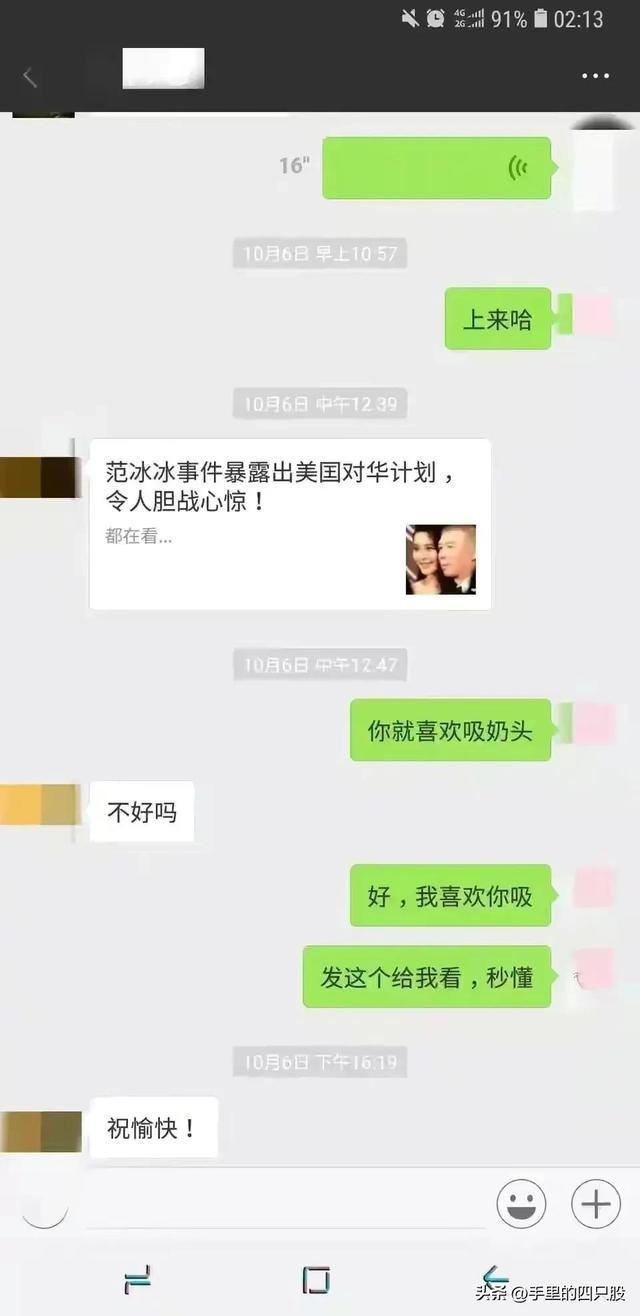The width and height of the screenshot is (640, 1316).
Task: Open the plus attachments menu
Action: 595,1203
